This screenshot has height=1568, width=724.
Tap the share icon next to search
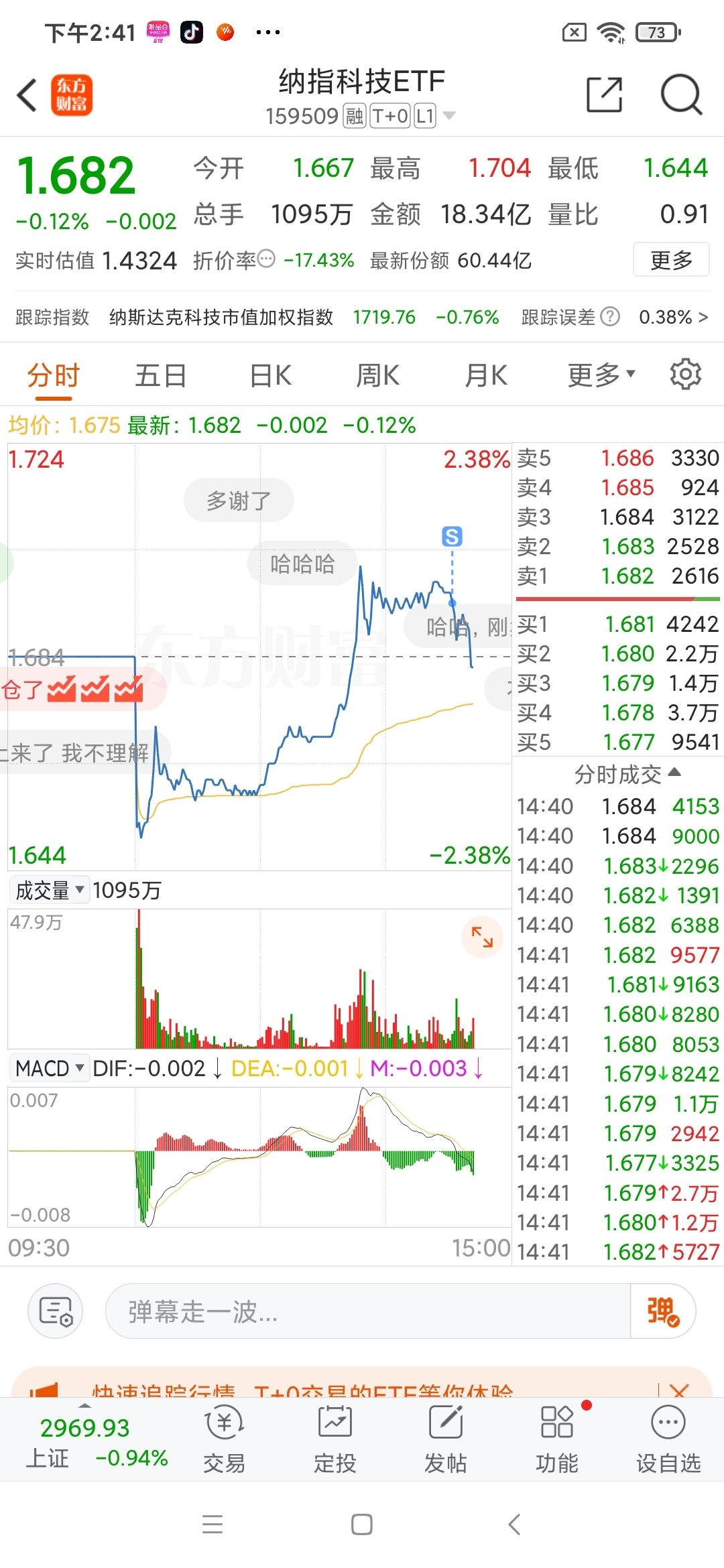(604, 95)
